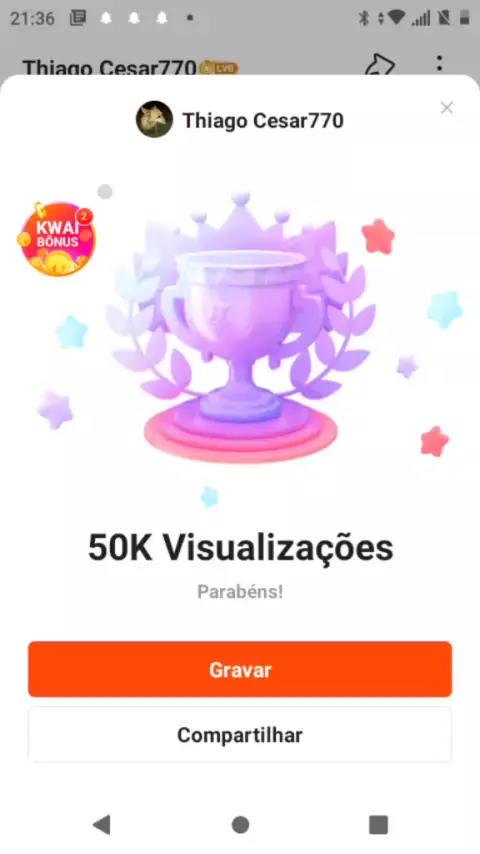Open the Kwai Bônus floating badge
The height and width of the screenshot is (854, 480).
coord(56,239)
